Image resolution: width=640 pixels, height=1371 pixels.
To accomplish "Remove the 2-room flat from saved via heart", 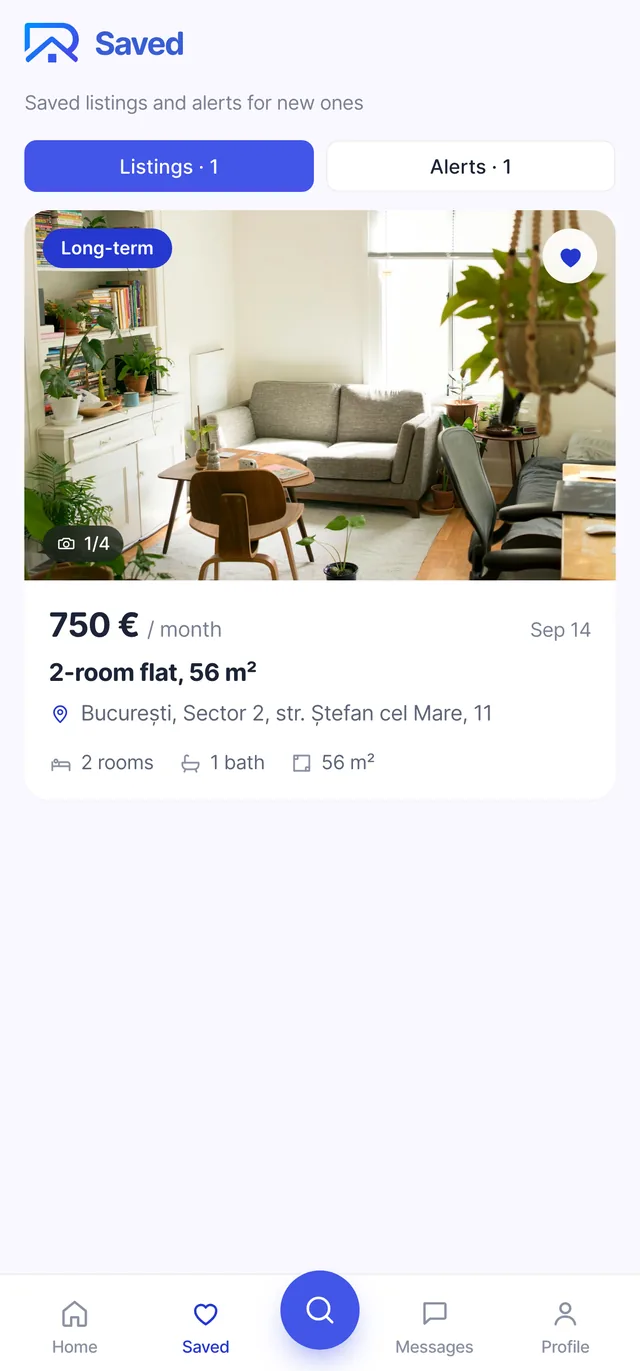I will point(570,257).
